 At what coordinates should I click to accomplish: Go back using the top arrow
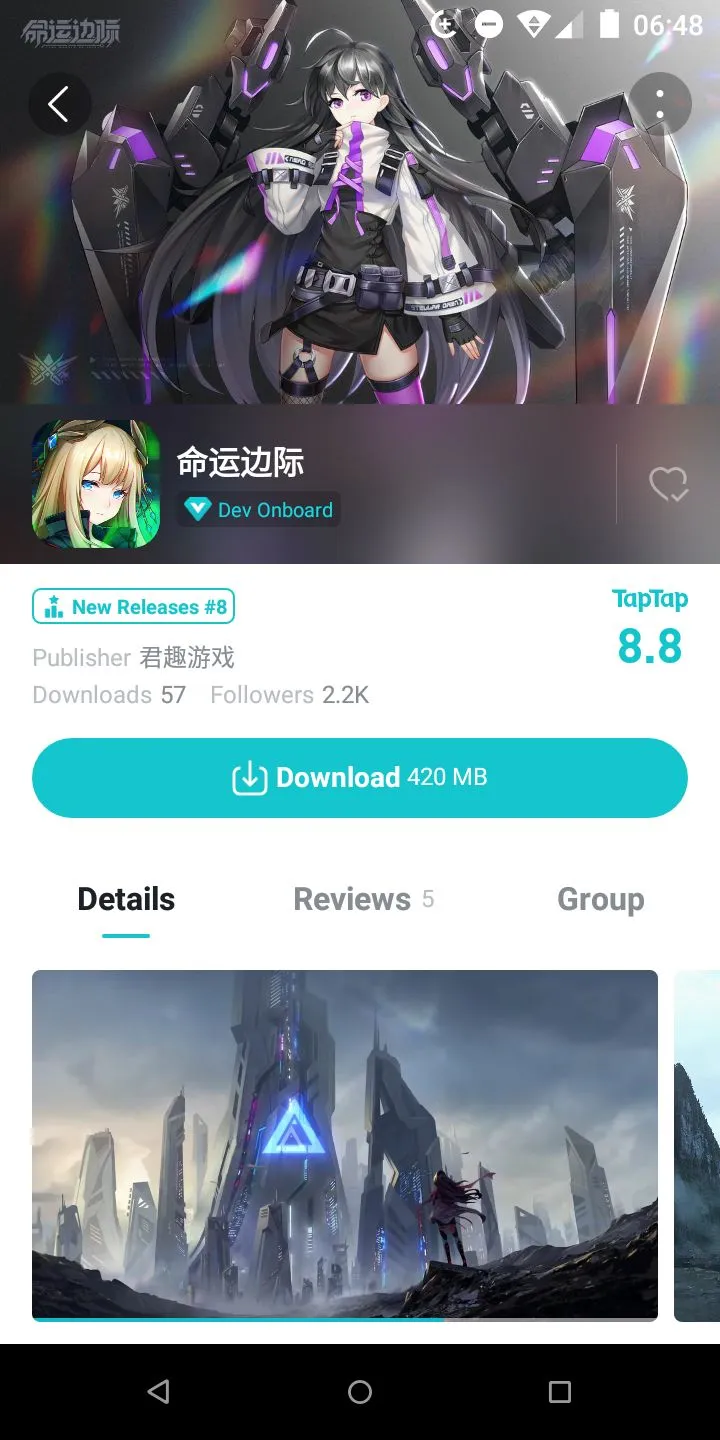coord(59,104)
